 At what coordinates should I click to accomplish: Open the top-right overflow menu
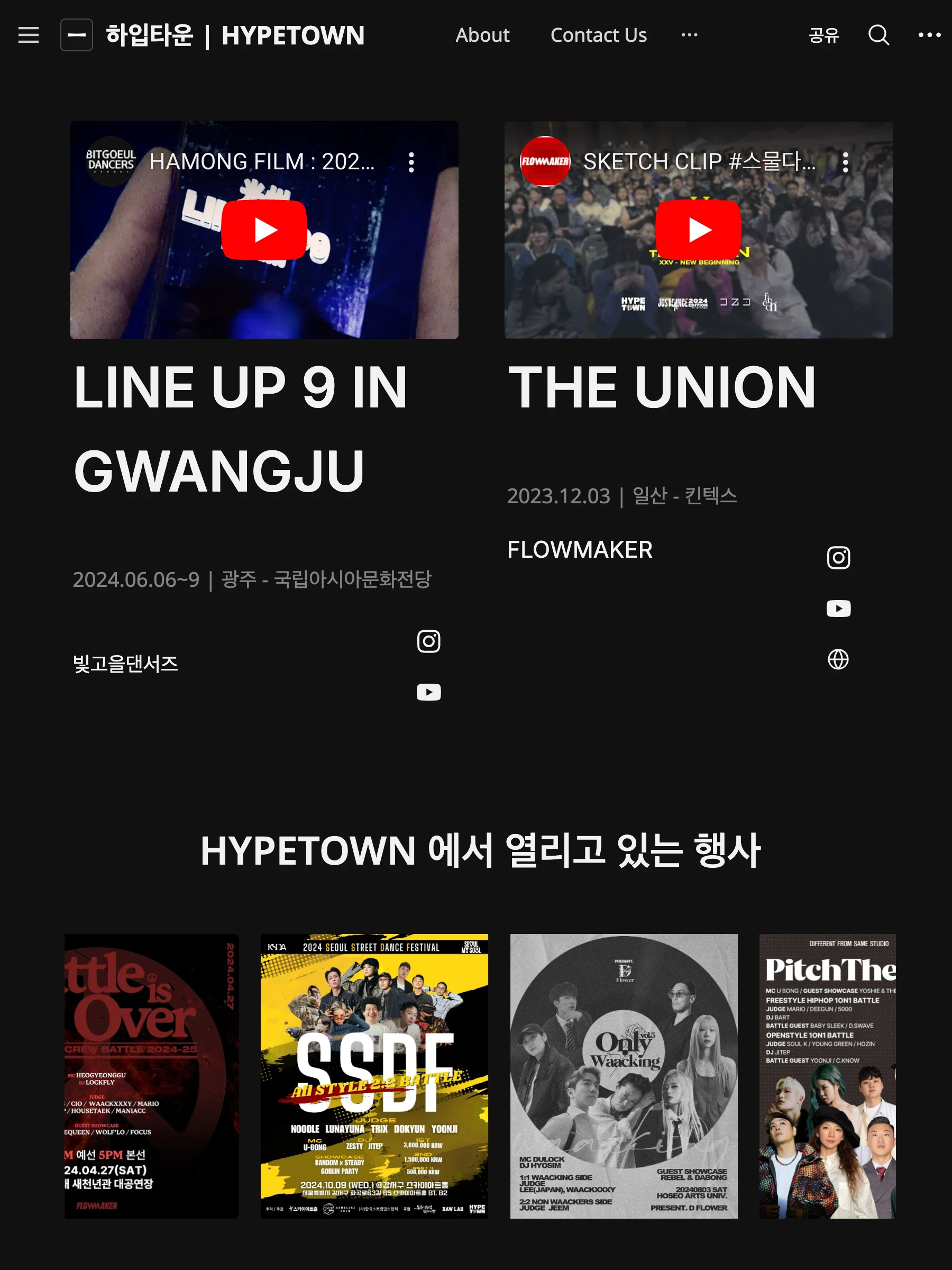(x=929, y=35)
